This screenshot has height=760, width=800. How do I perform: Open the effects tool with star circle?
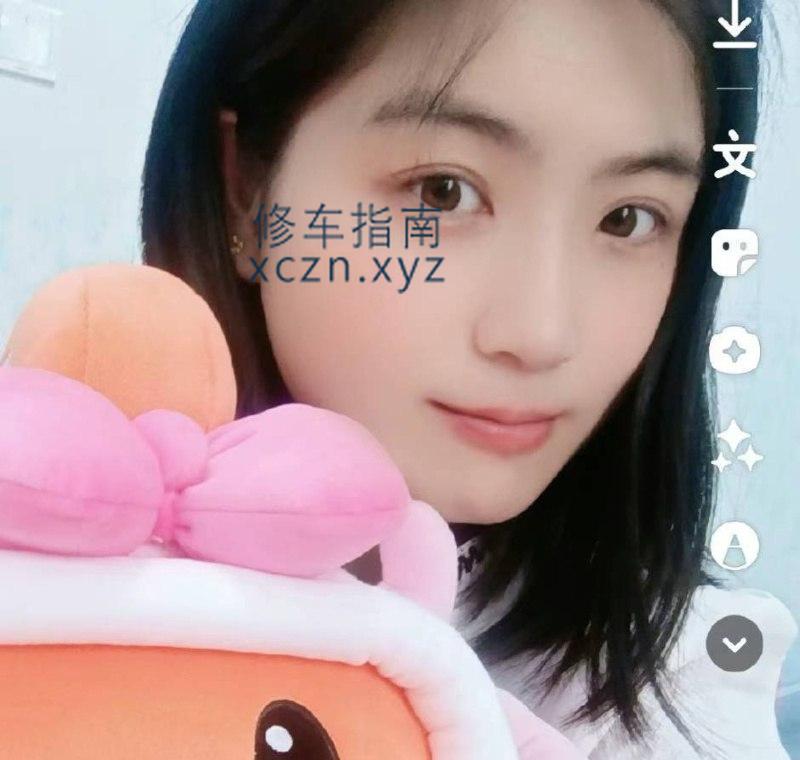734,352
